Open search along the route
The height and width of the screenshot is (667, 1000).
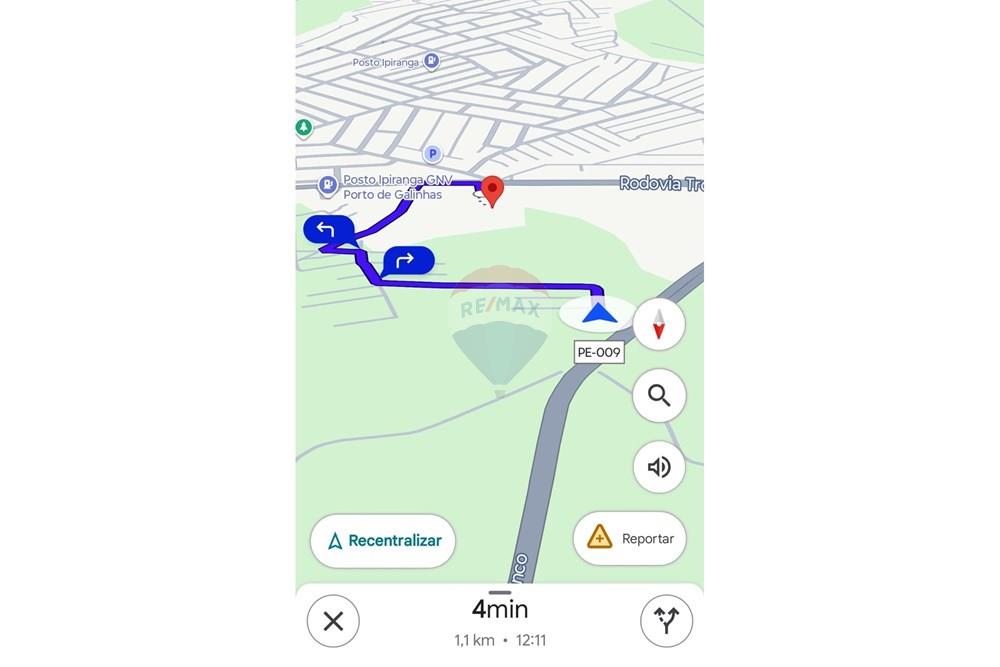click(659, 395)
